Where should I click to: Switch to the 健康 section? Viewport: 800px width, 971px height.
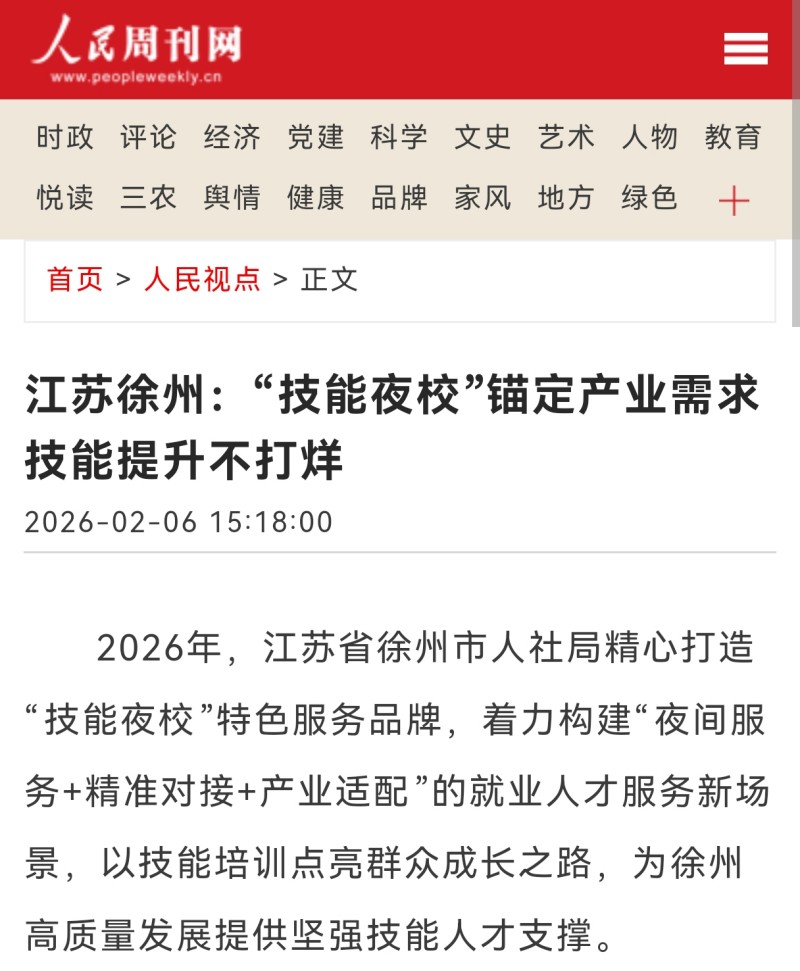[315, 198]
